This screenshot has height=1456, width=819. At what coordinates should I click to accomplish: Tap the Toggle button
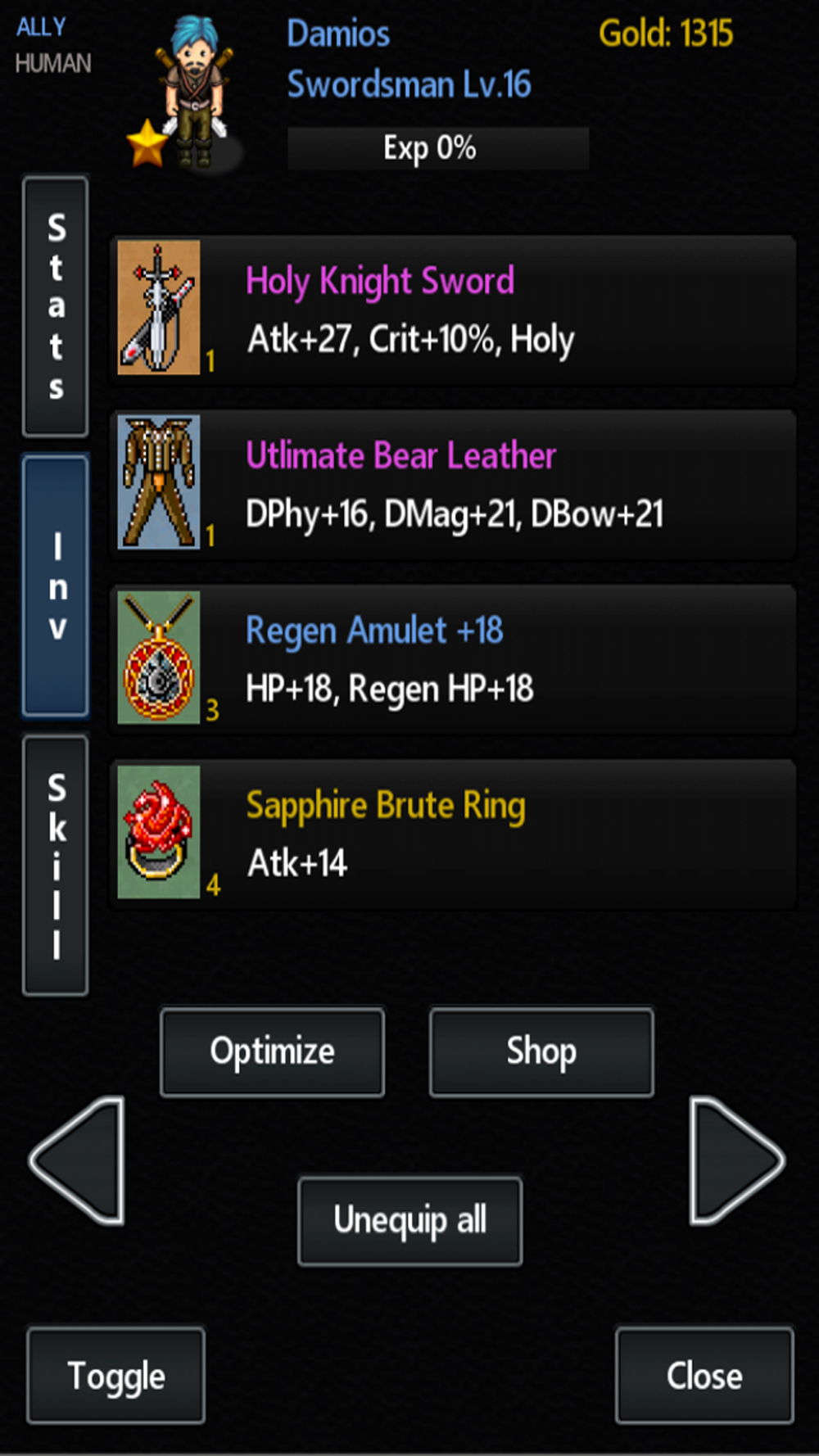tap(115, 1376)
